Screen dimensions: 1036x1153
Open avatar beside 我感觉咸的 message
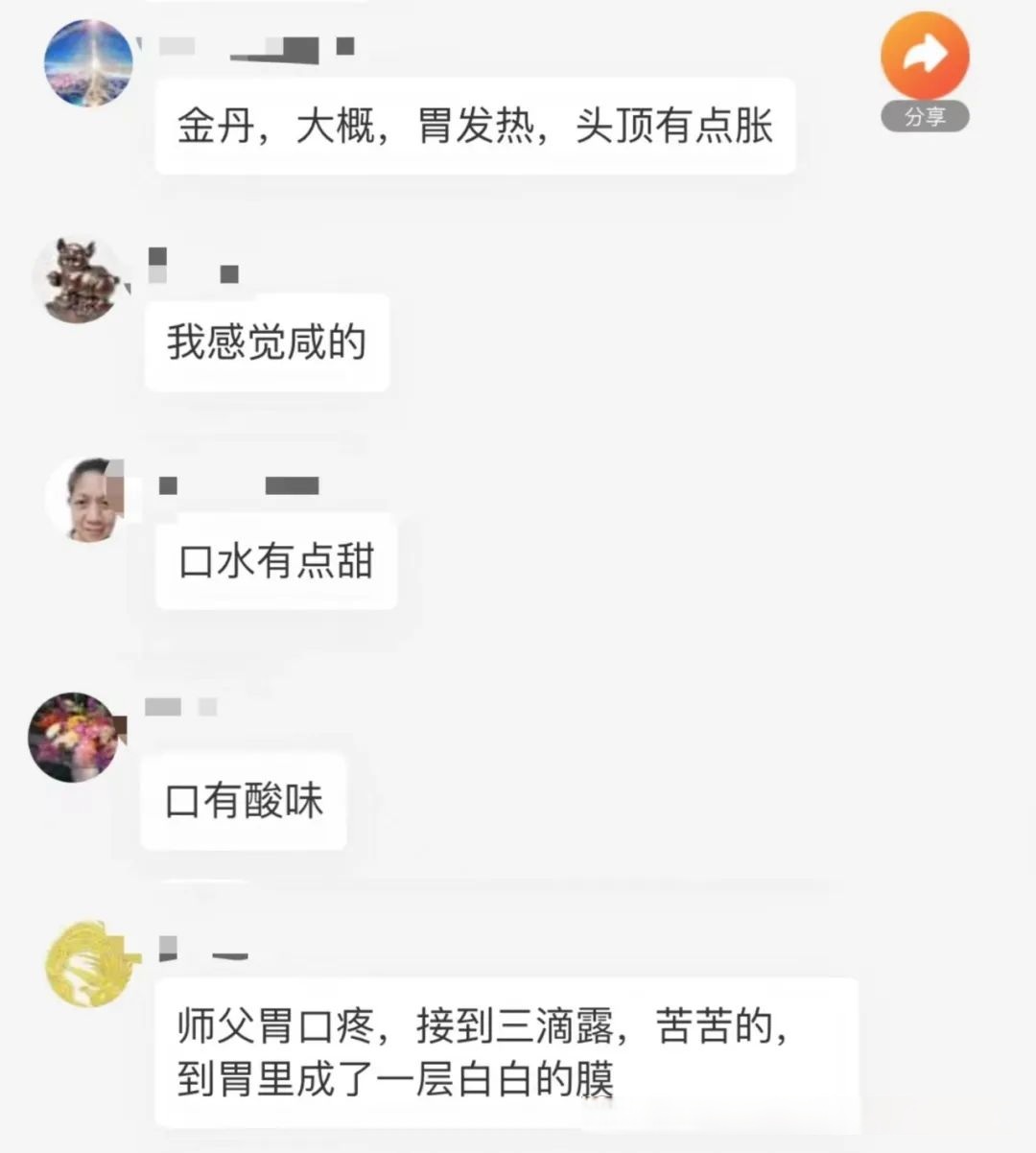tap(77, 279)
